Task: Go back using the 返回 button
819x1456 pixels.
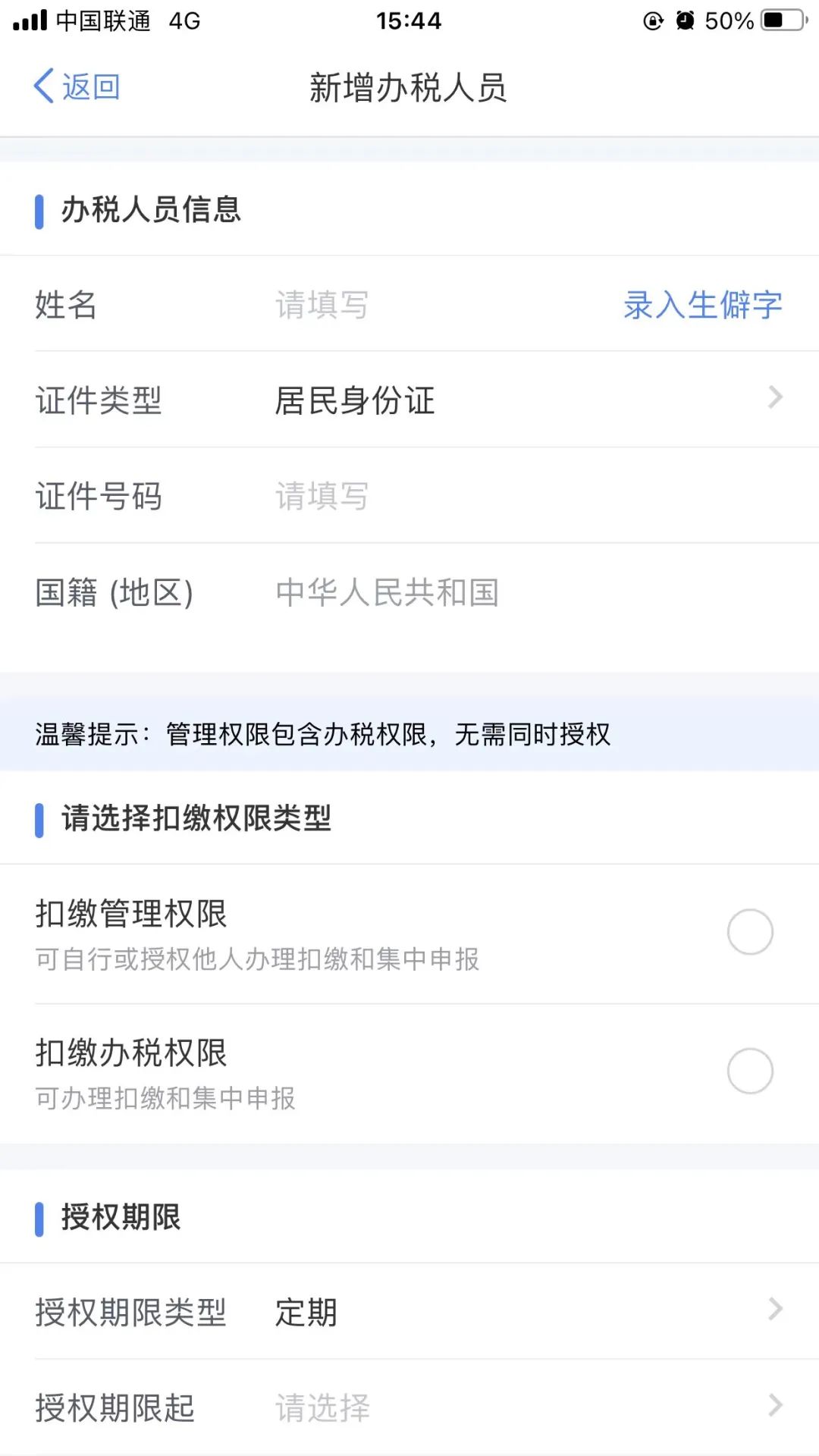Action: [x=77, y=87]
